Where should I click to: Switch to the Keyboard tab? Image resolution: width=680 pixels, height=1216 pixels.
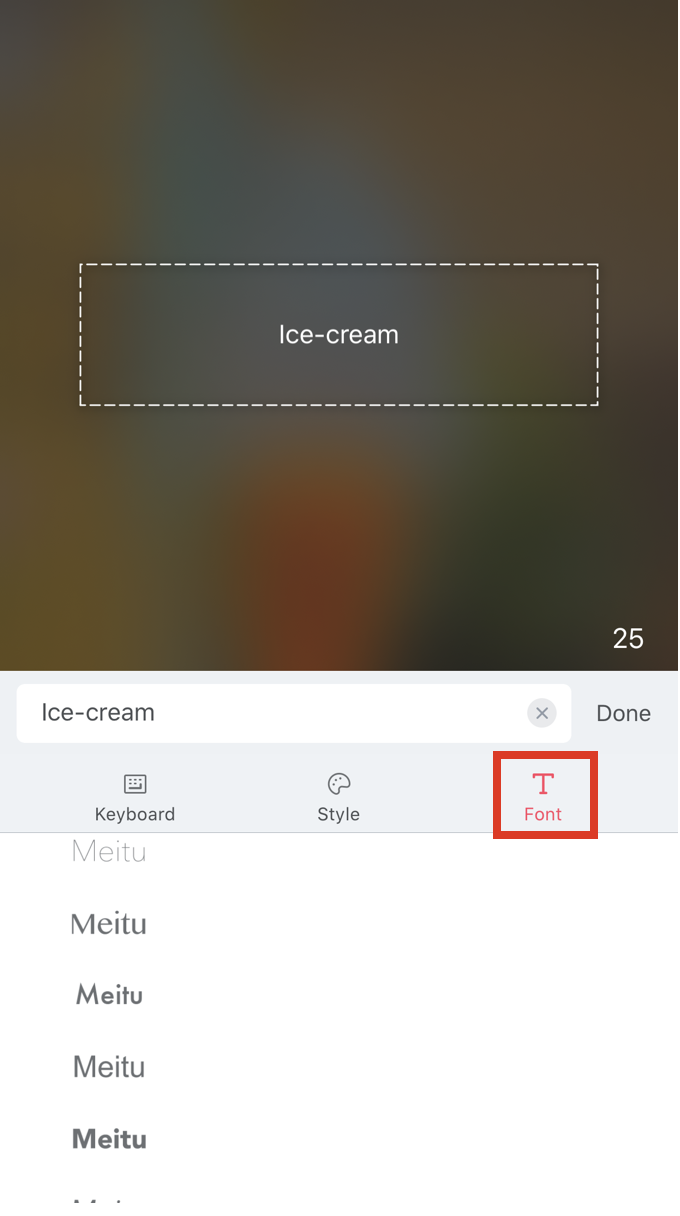[135, 797]
